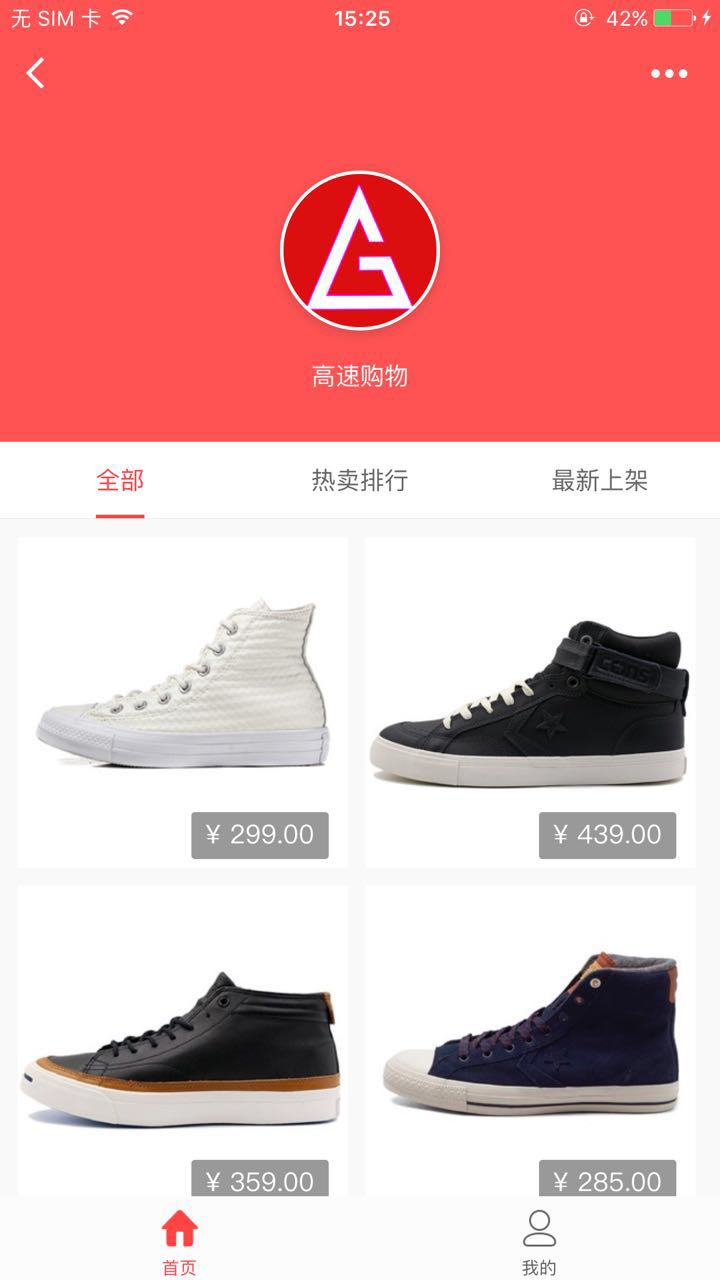Open the 我的 profile tab
Viewport: 720px width, 1280px height.
[539, 1240]
